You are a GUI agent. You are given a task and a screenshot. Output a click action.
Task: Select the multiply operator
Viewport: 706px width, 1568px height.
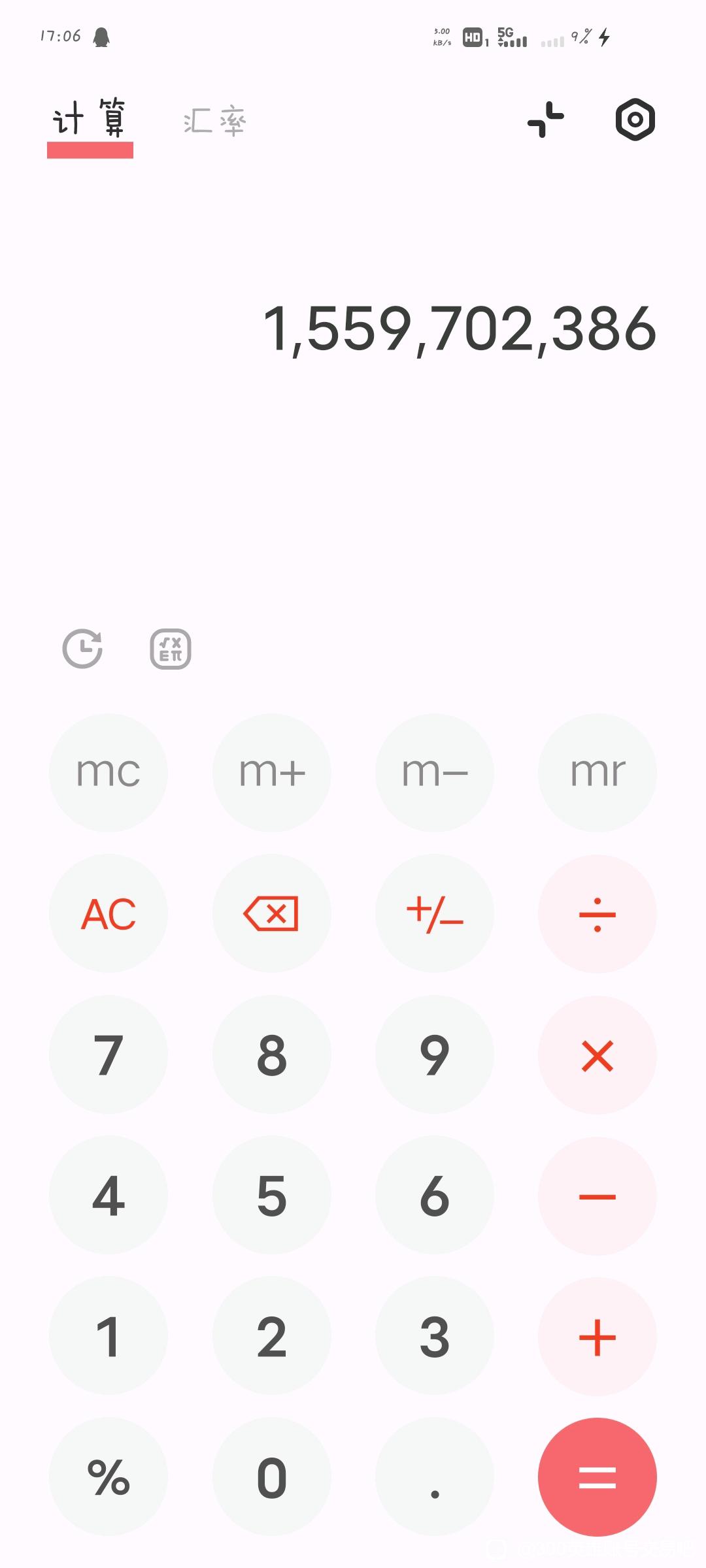point(597,1054)
